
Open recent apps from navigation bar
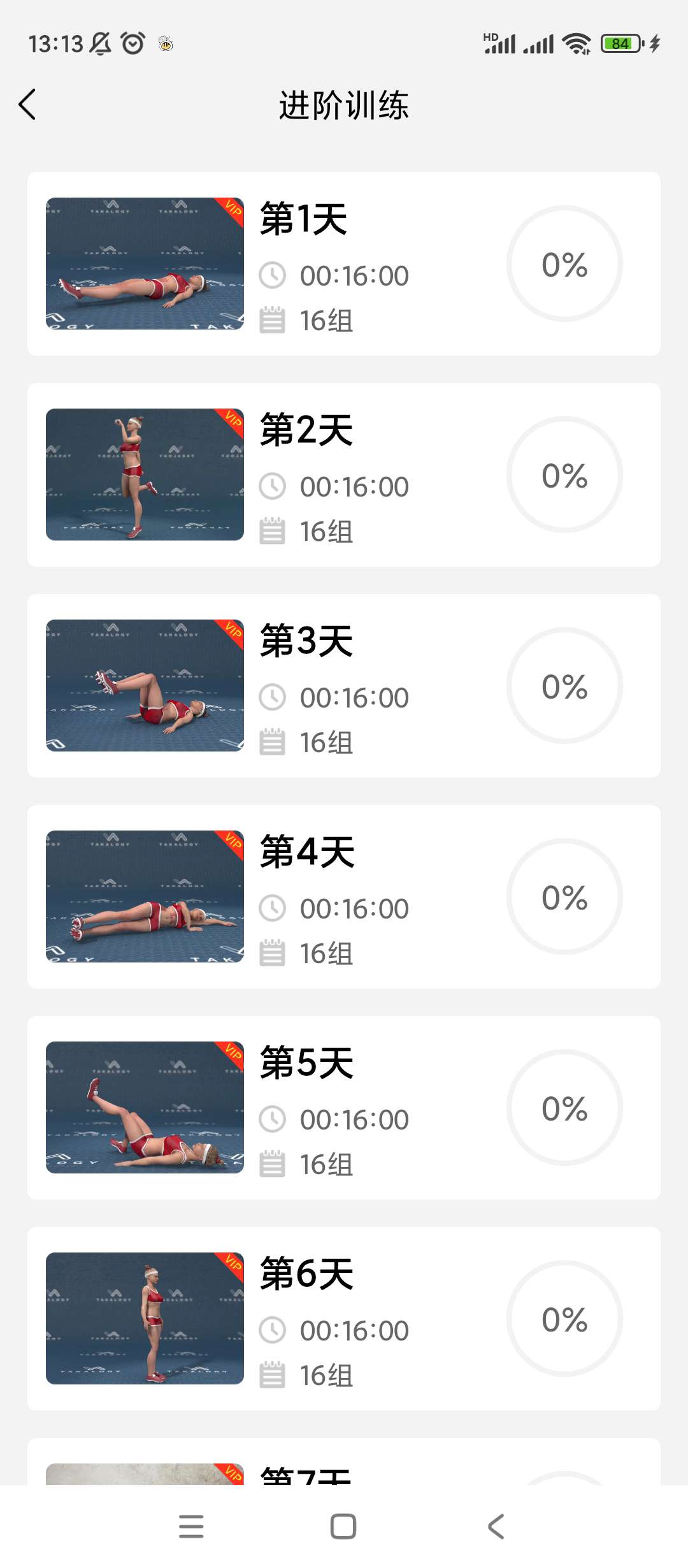[191, 1527]
